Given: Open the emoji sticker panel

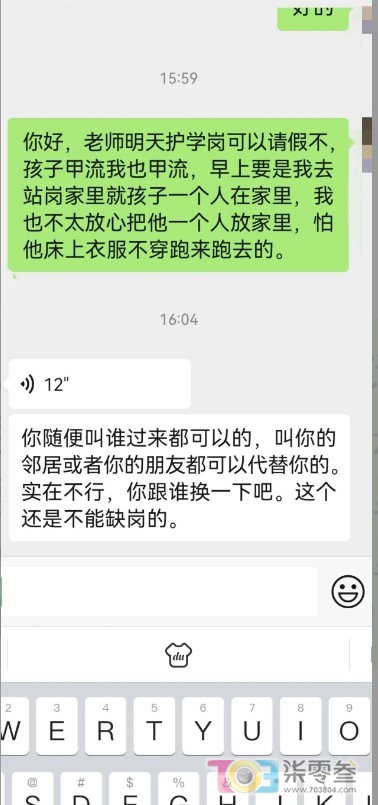Looking at the screenshot, I should [348, 591].
